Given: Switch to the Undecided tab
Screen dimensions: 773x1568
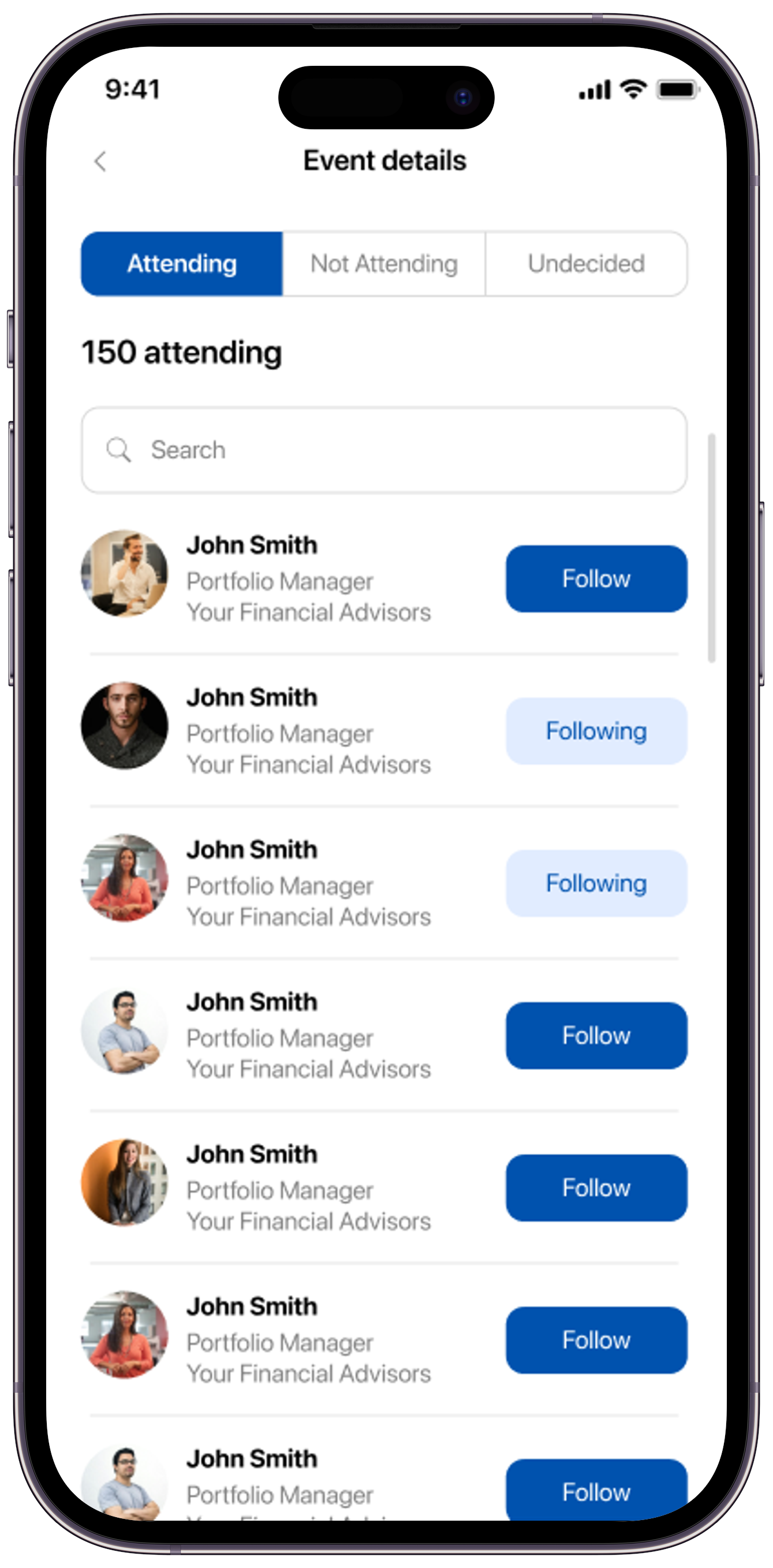Looking at the screenshot, I should click(x=586, y=264).
